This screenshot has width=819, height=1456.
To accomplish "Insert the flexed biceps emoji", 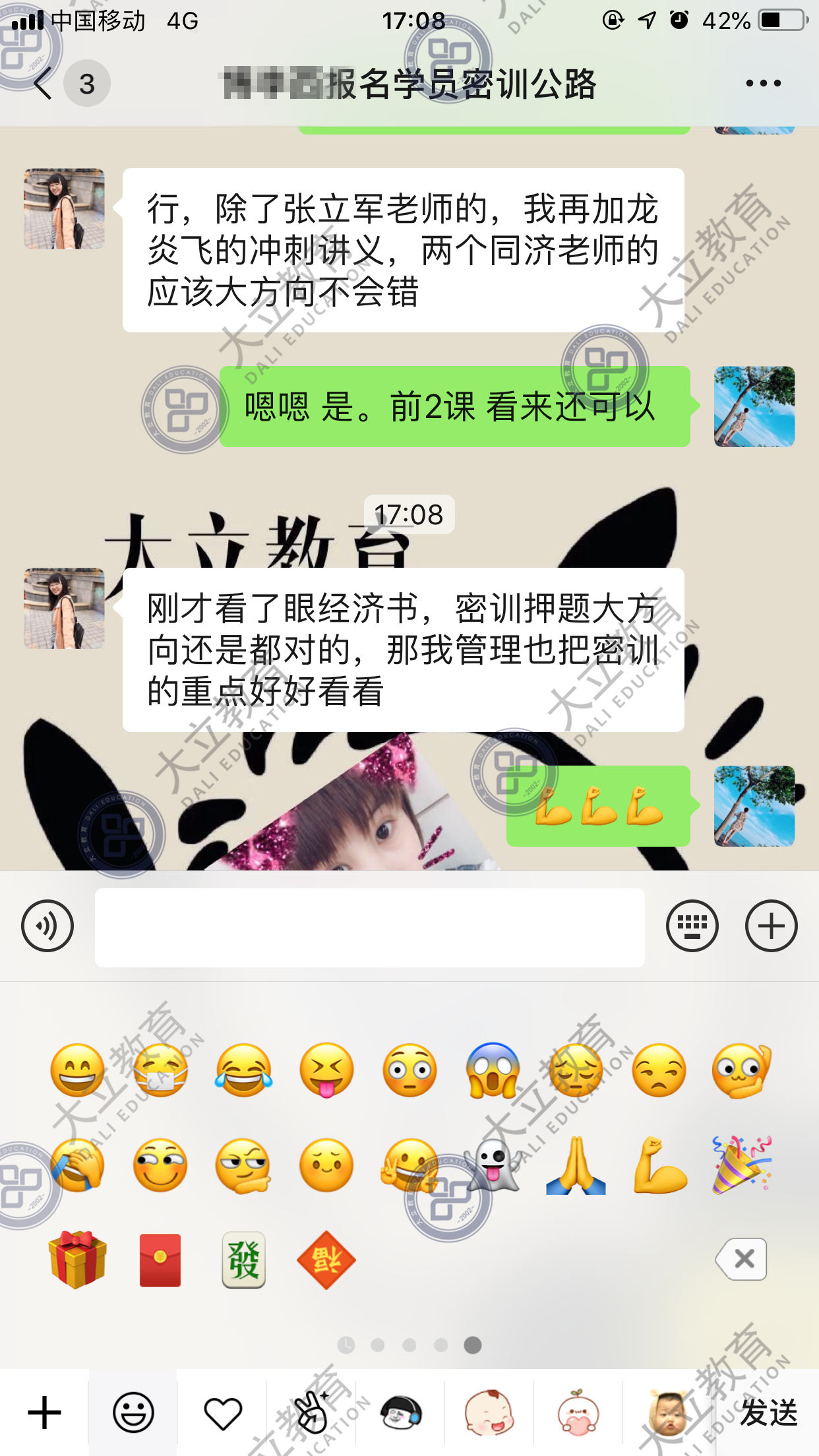I will tap(659, 1166).
